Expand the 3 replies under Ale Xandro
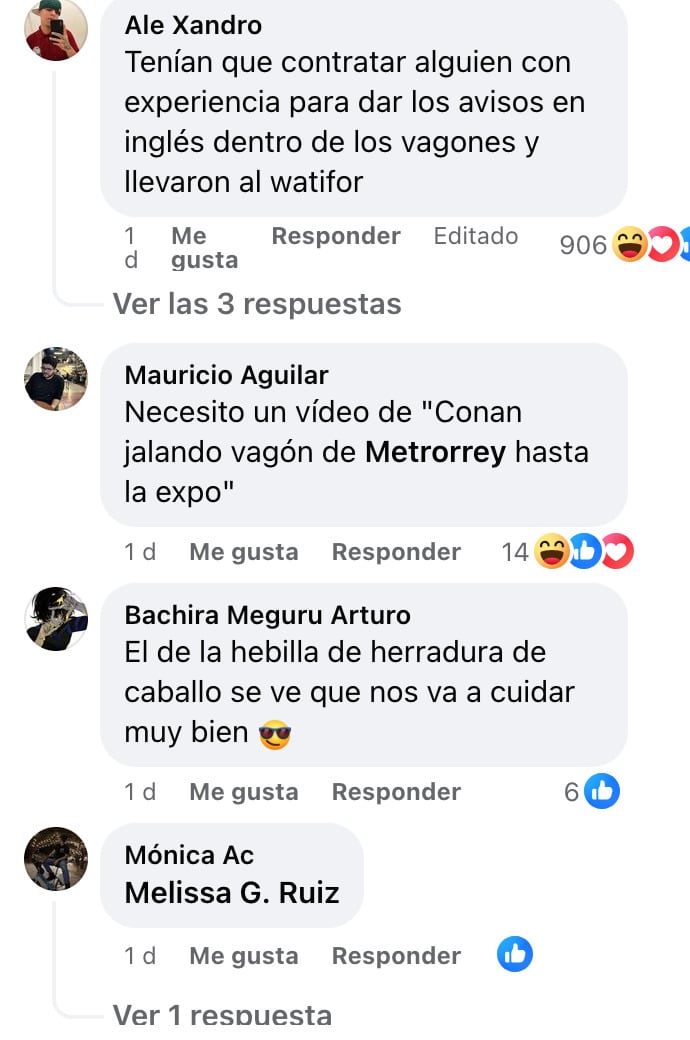Viewport: 690px width, 1040px height. 257,304
